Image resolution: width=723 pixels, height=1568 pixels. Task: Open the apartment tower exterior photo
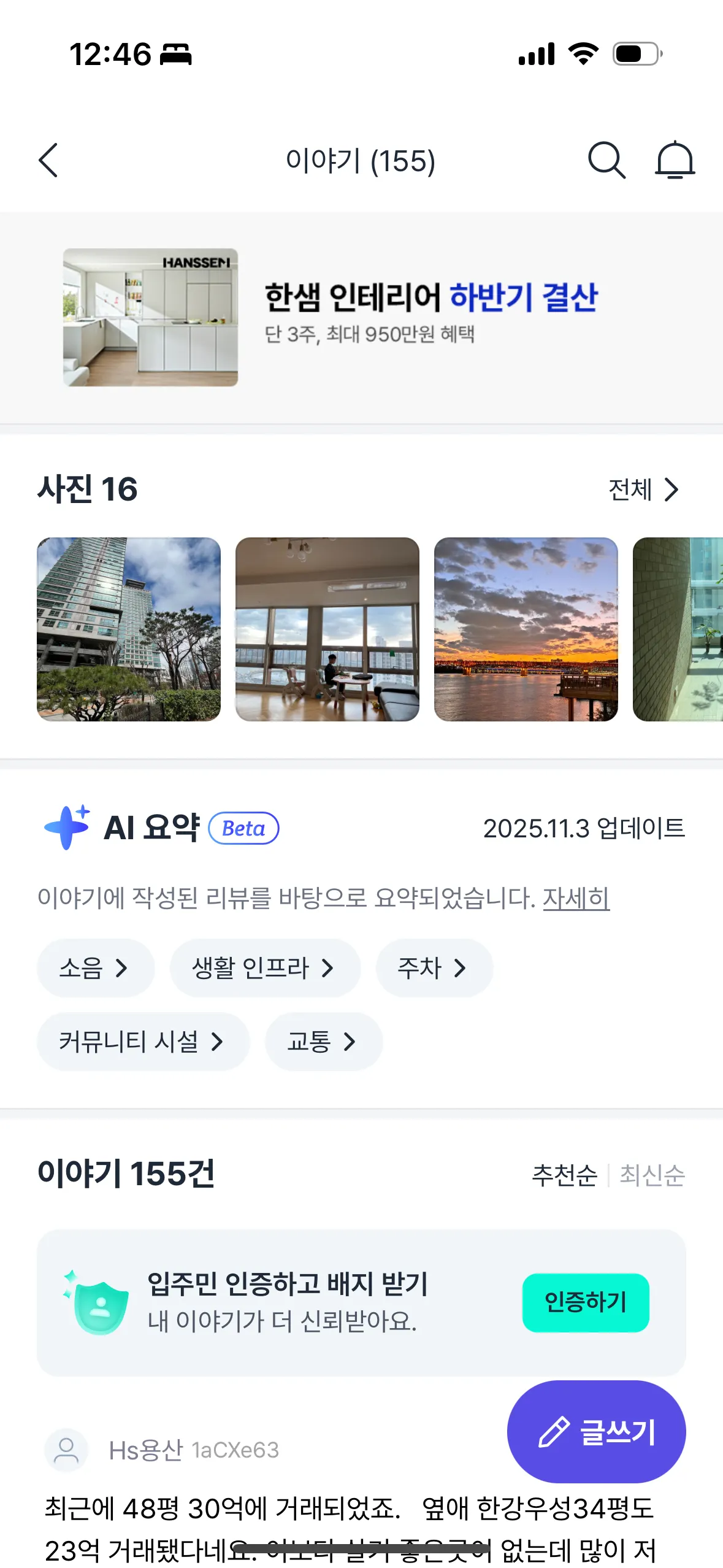129,629
